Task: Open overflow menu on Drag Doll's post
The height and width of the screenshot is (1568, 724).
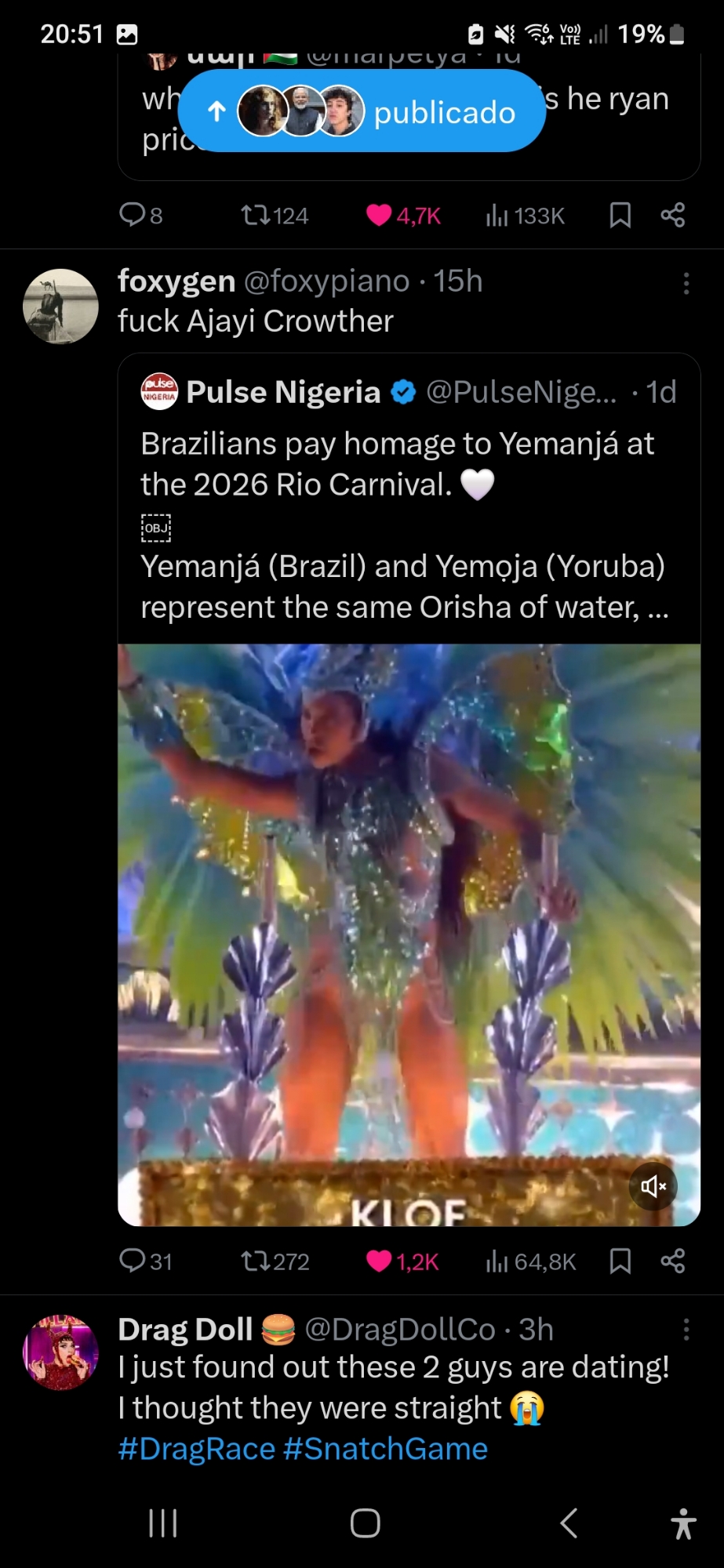Action: pos(686,1329)
